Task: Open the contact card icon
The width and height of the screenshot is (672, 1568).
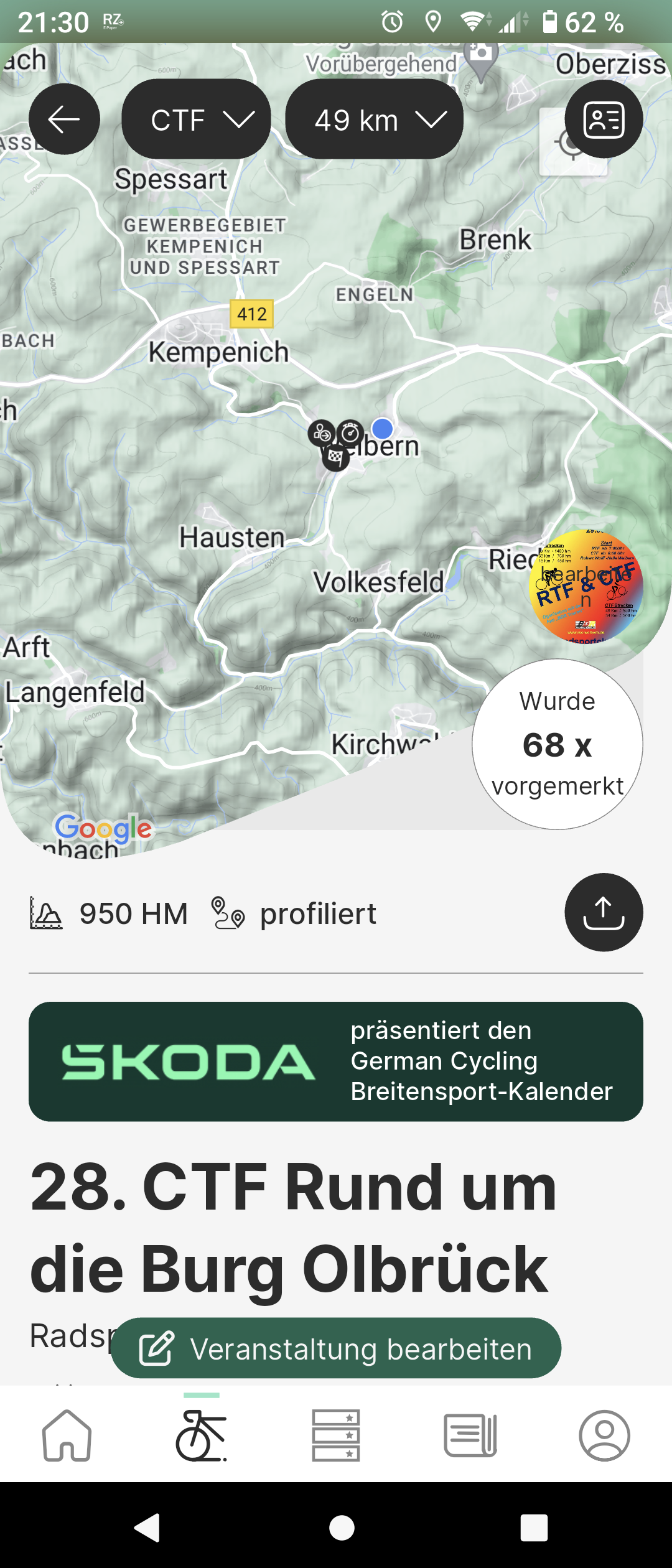Action: tap(603, 119)
